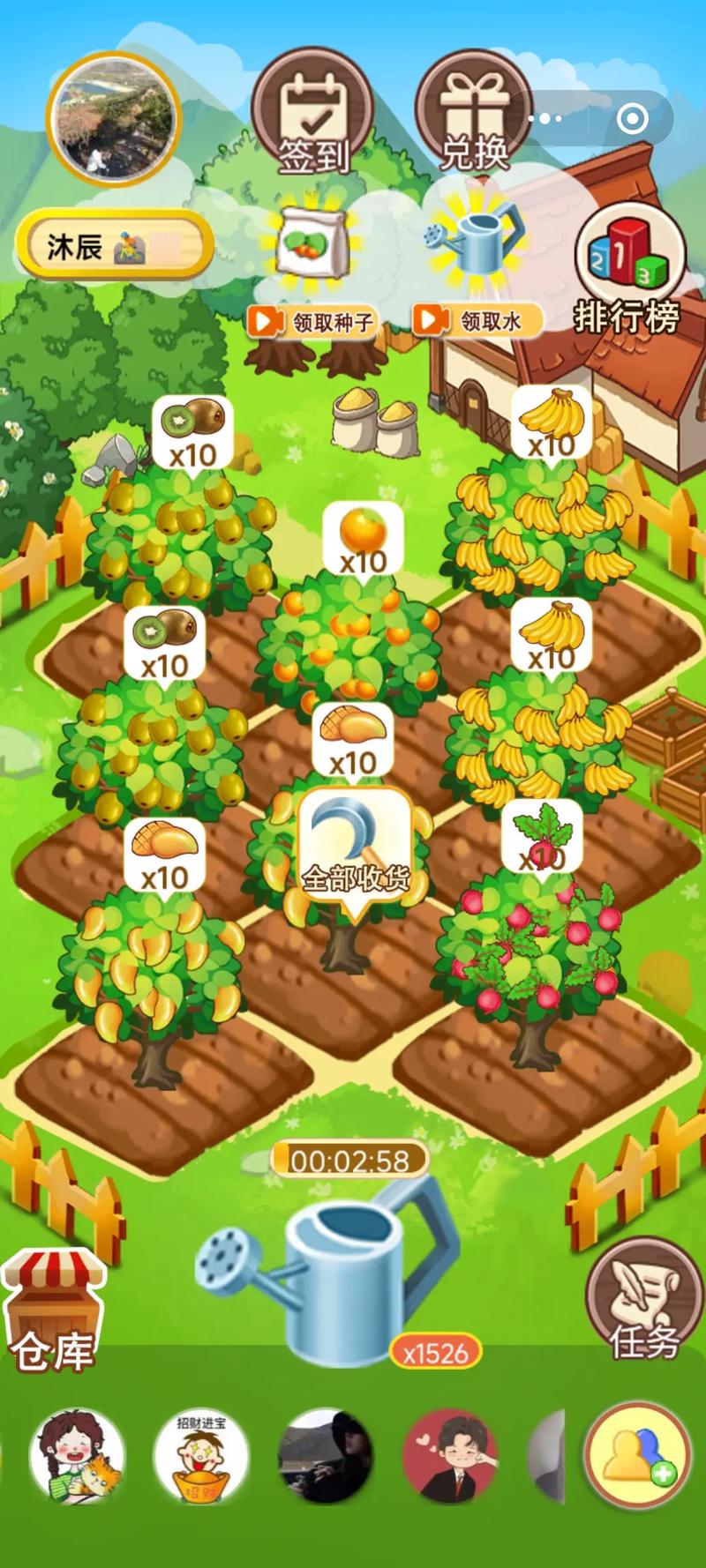Visit the friend with the braided-girl avatar

pos(76,1457)
